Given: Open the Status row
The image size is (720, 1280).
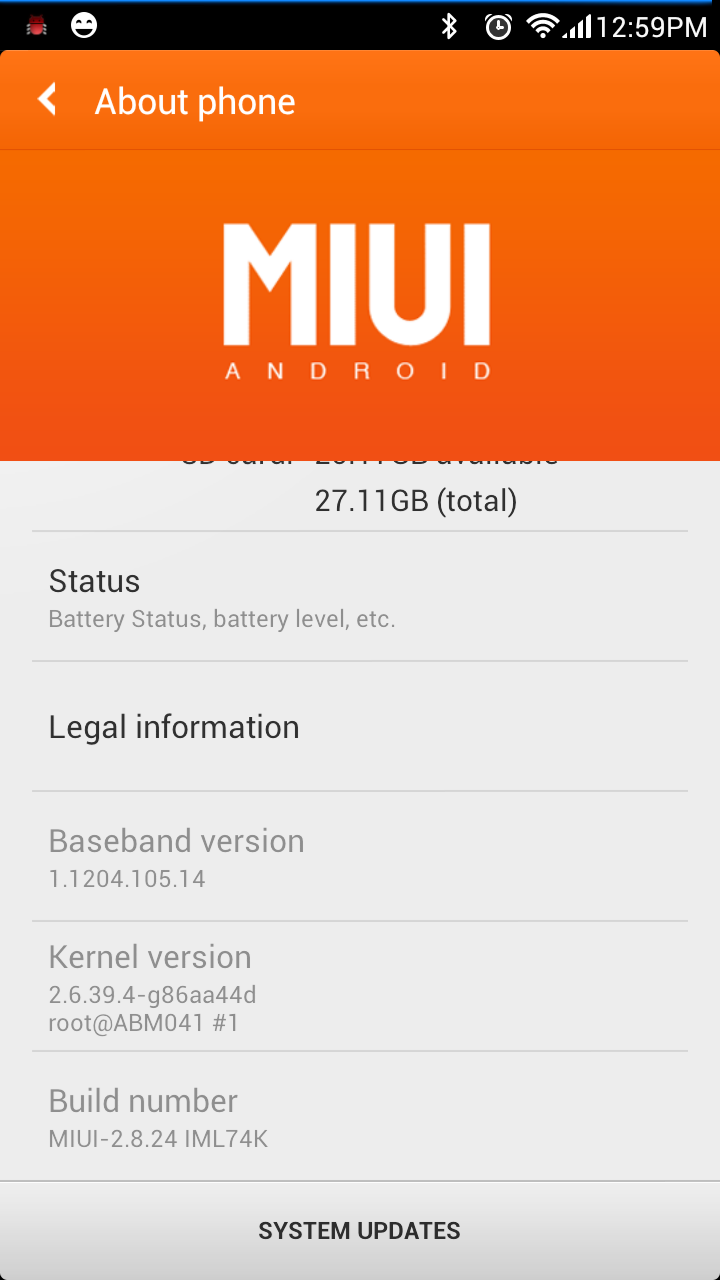Looking at the screenshot, I should (x=360, y=597).
